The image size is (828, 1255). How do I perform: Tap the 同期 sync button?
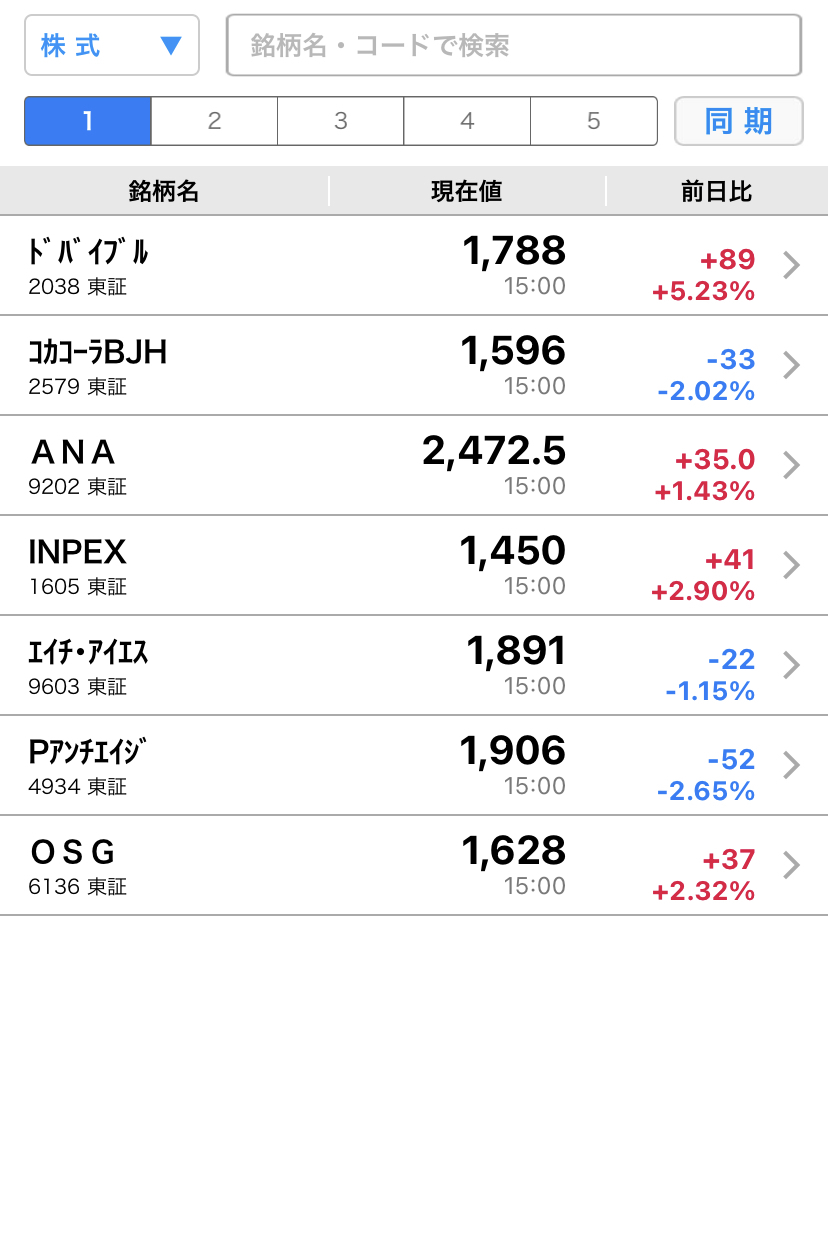(738, 121)
